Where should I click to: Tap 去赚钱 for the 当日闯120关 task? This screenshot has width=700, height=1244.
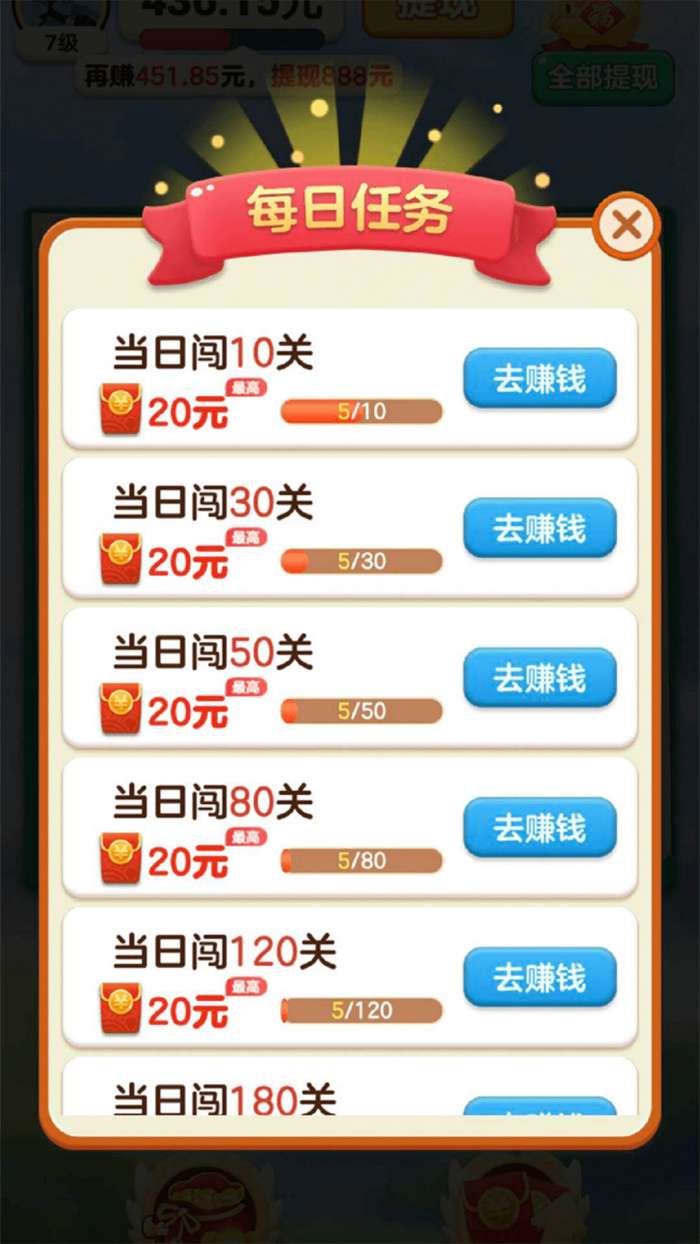click(x=540, y=977)
